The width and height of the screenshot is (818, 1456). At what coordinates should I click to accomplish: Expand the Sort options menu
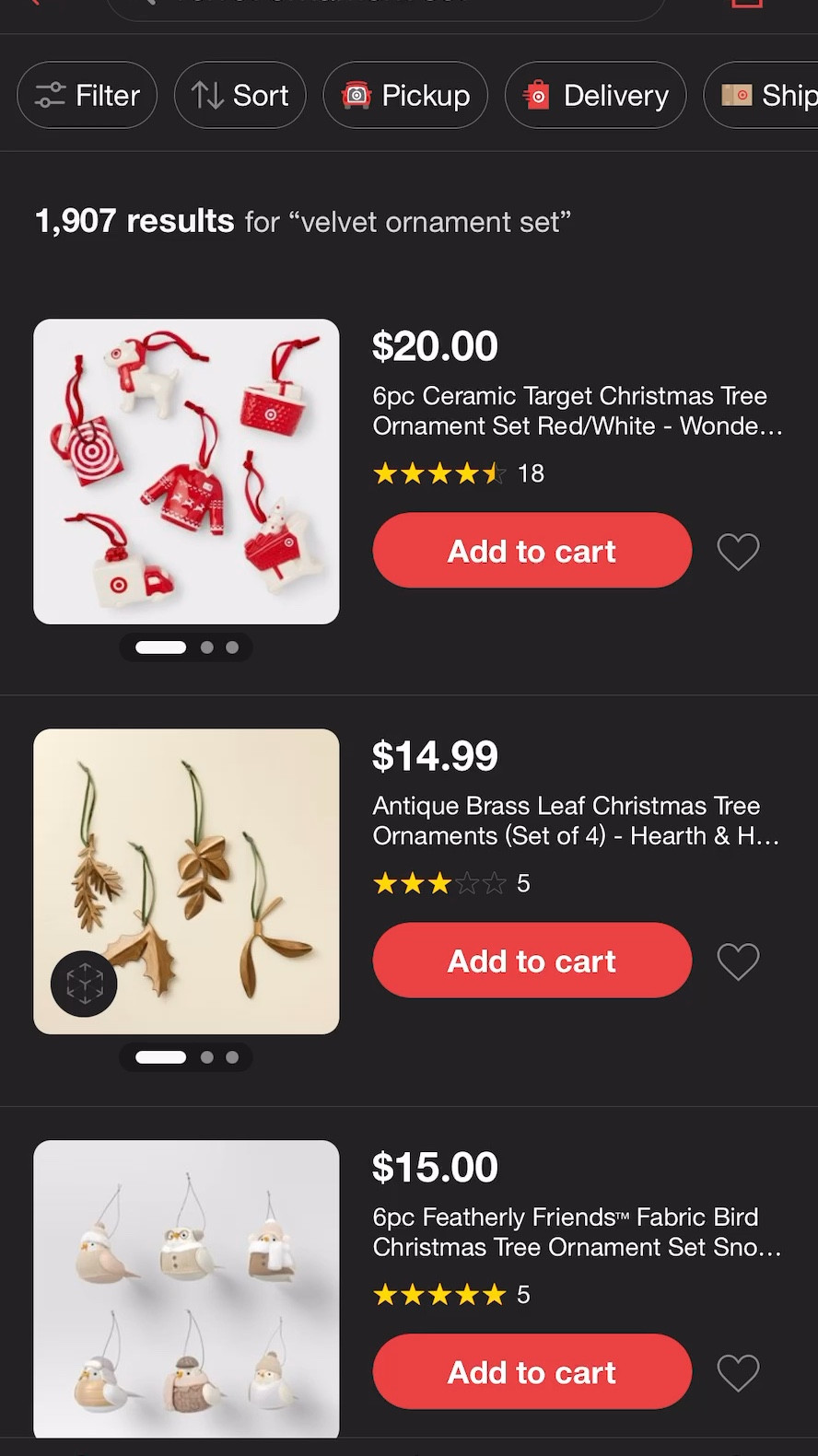(240, 95)
